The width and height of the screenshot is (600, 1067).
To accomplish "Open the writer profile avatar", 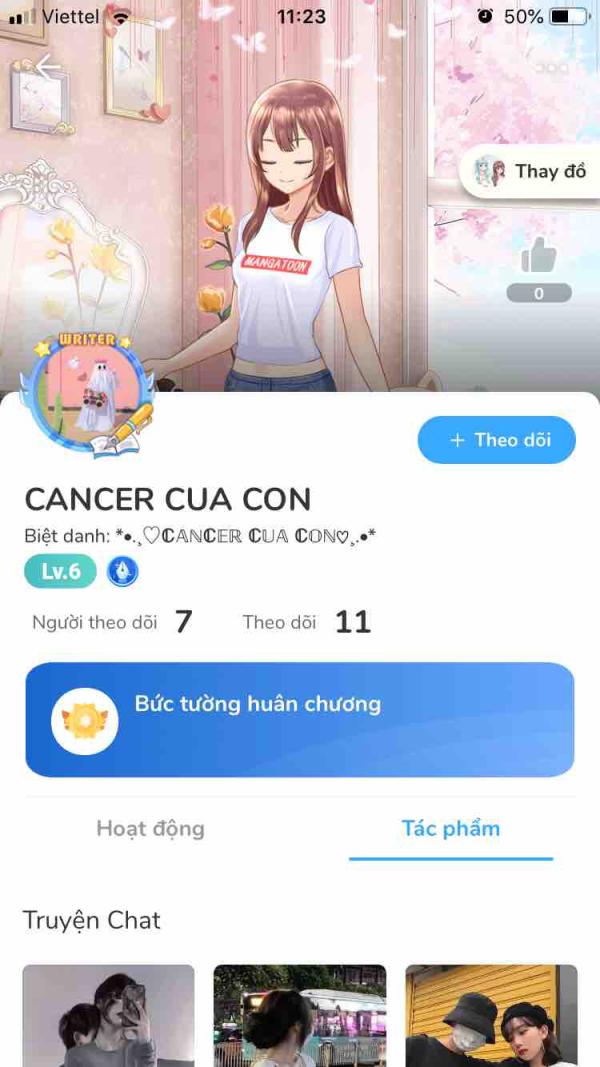I will 88,396.
